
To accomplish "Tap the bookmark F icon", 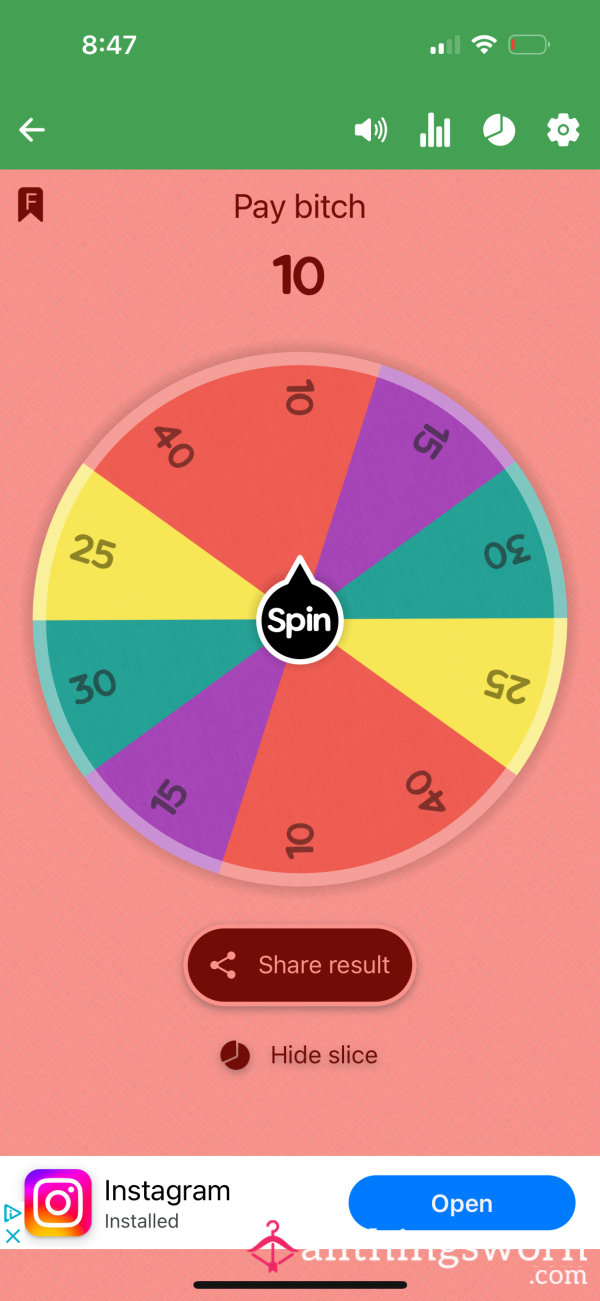I will (x=31, y=205).
